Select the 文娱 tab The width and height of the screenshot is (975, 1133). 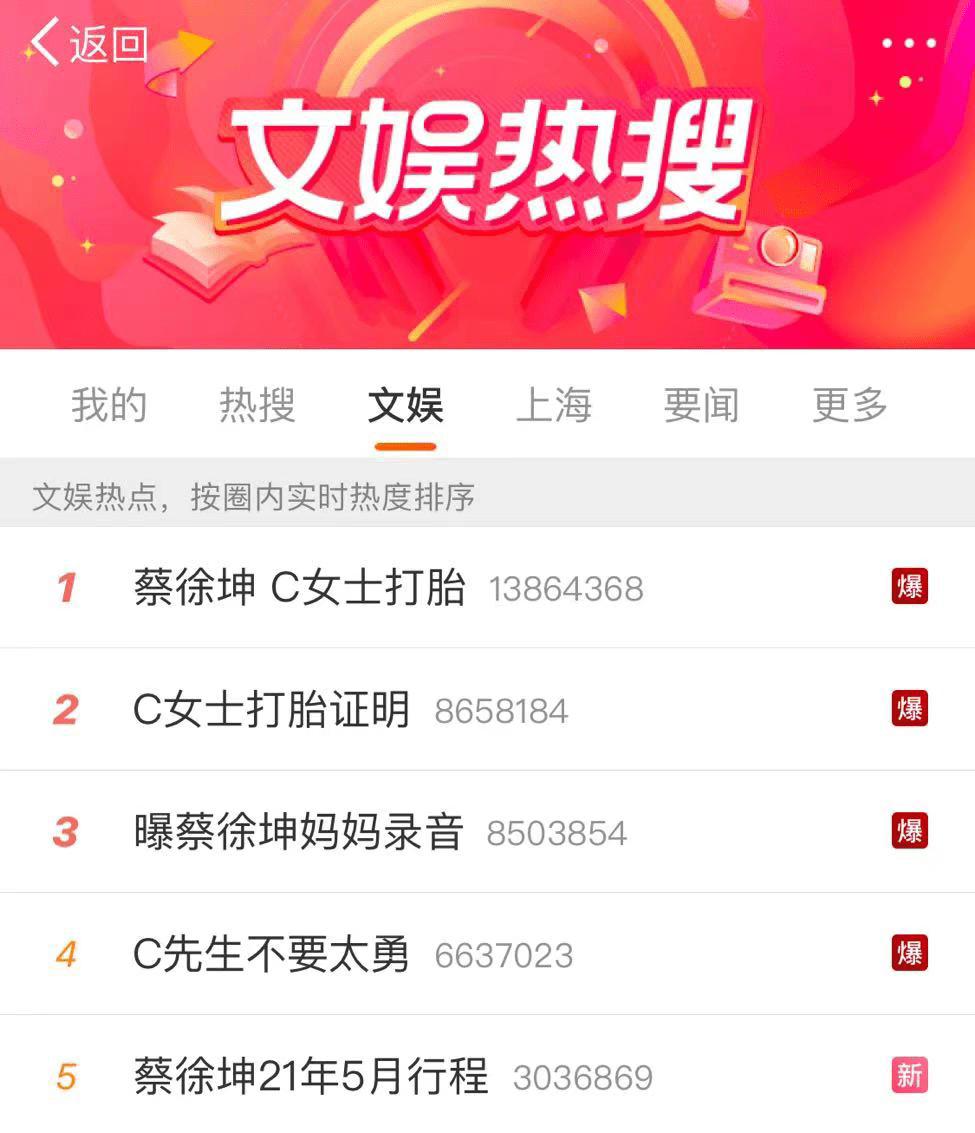click(x=405, y=406)
